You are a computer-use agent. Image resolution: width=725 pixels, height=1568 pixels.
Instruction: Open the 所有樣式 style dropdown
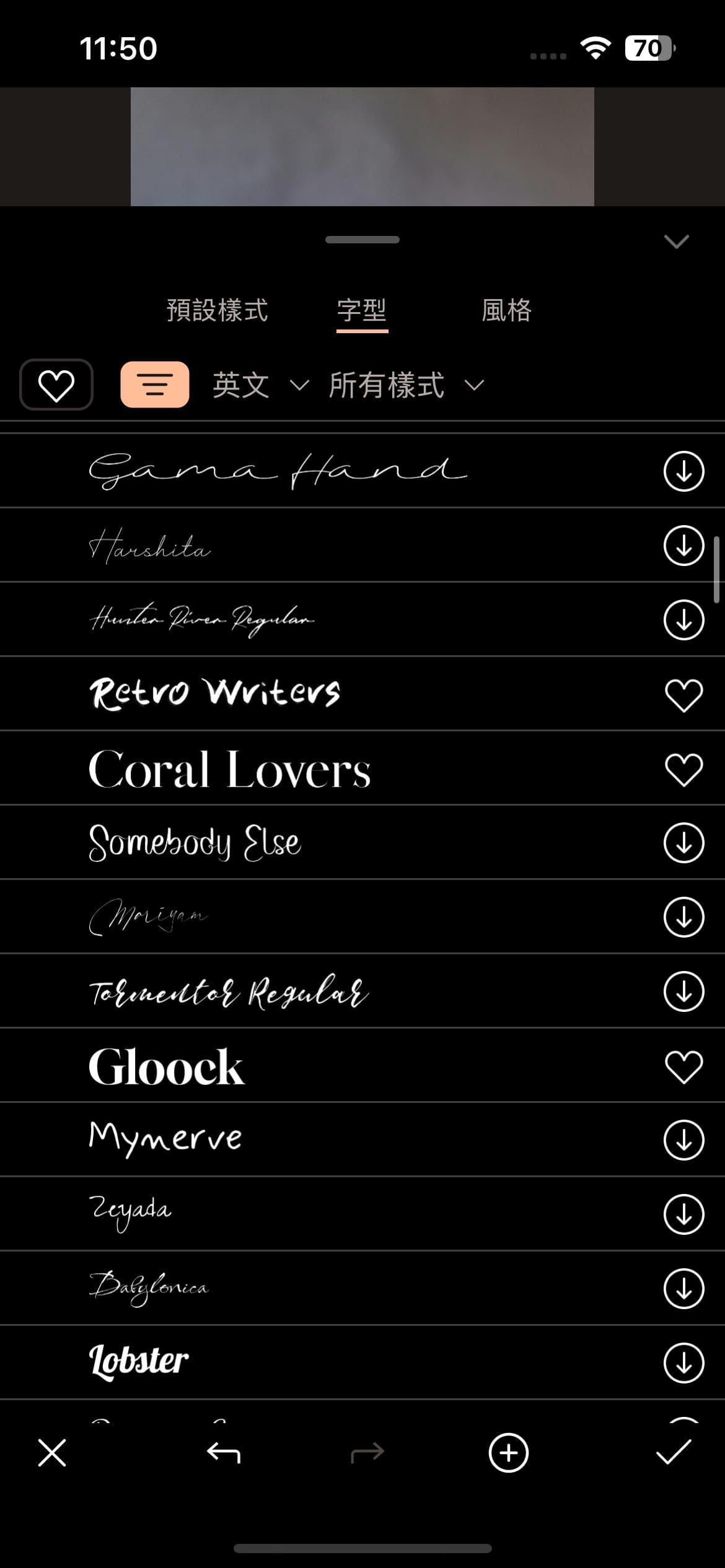(406, 385)
